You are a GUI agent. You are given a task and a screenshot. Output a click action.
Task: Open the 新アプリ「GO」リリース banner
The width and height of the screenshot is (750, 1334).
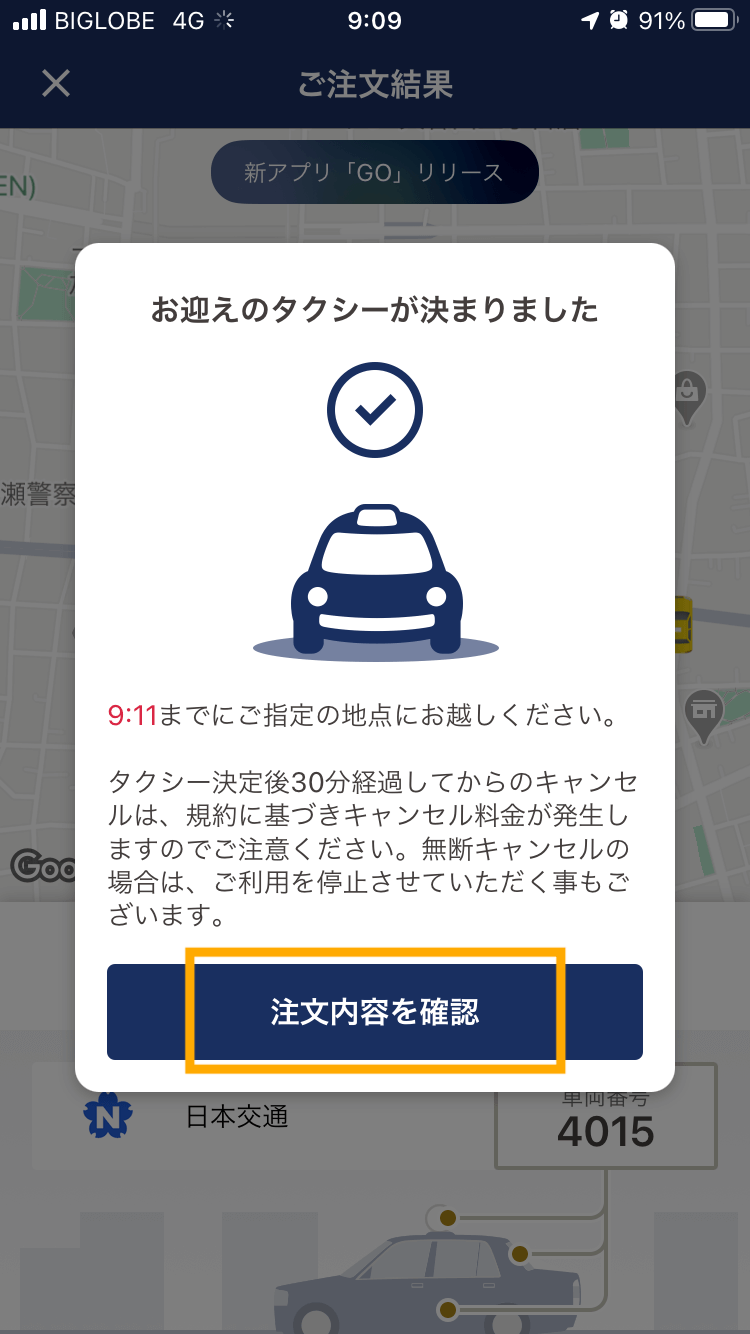click(375, 173)
